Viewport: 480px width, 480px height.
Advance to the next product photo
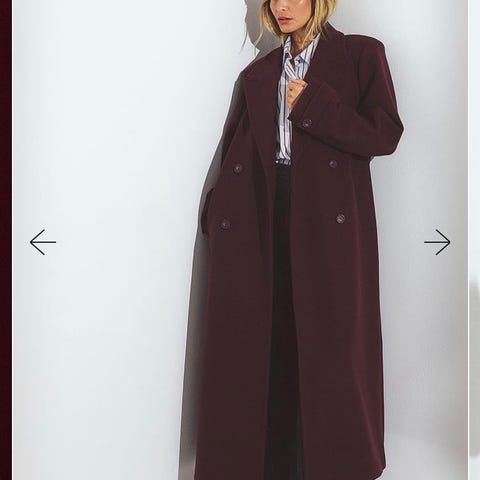coord(437,242)
